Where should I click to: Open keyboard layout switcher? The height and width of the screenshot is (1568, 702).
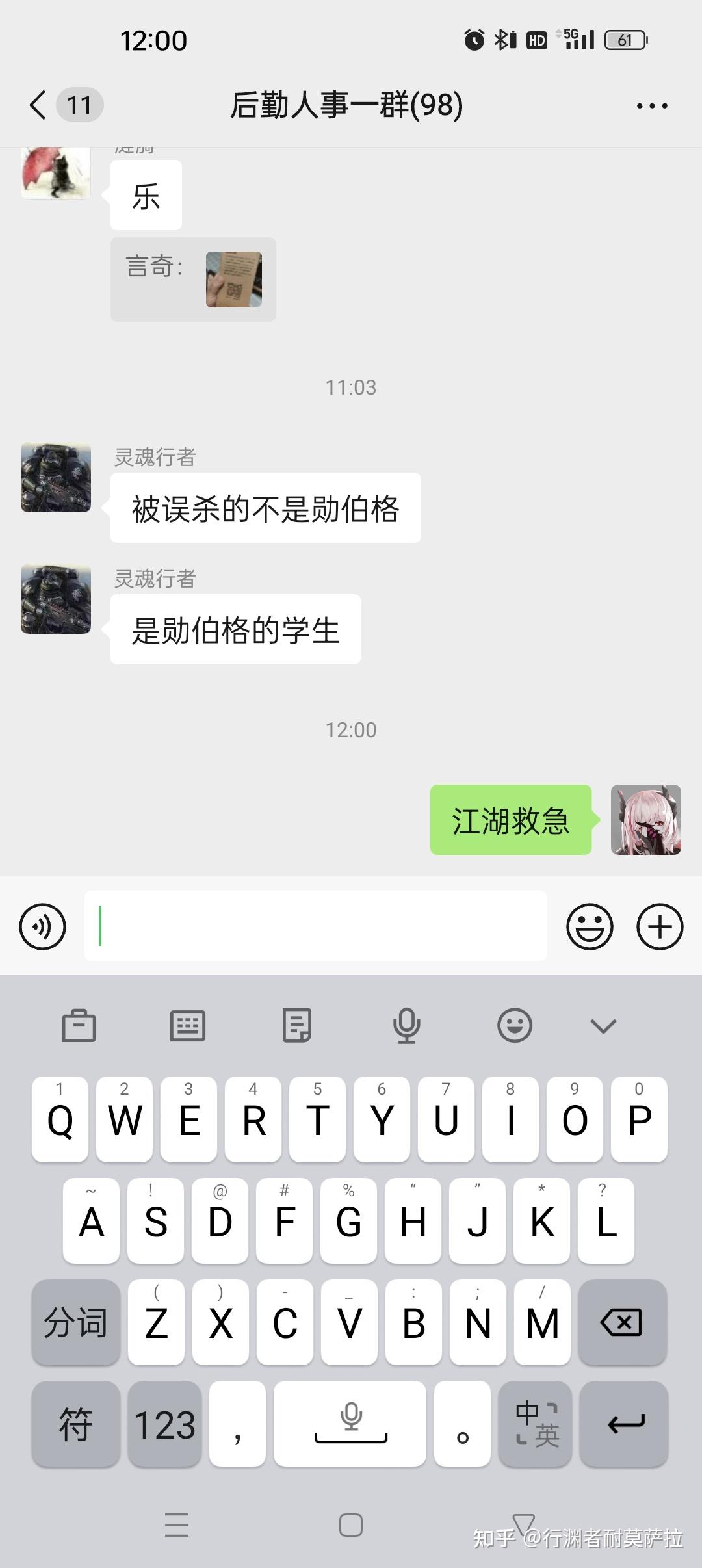click(188, 1026)
